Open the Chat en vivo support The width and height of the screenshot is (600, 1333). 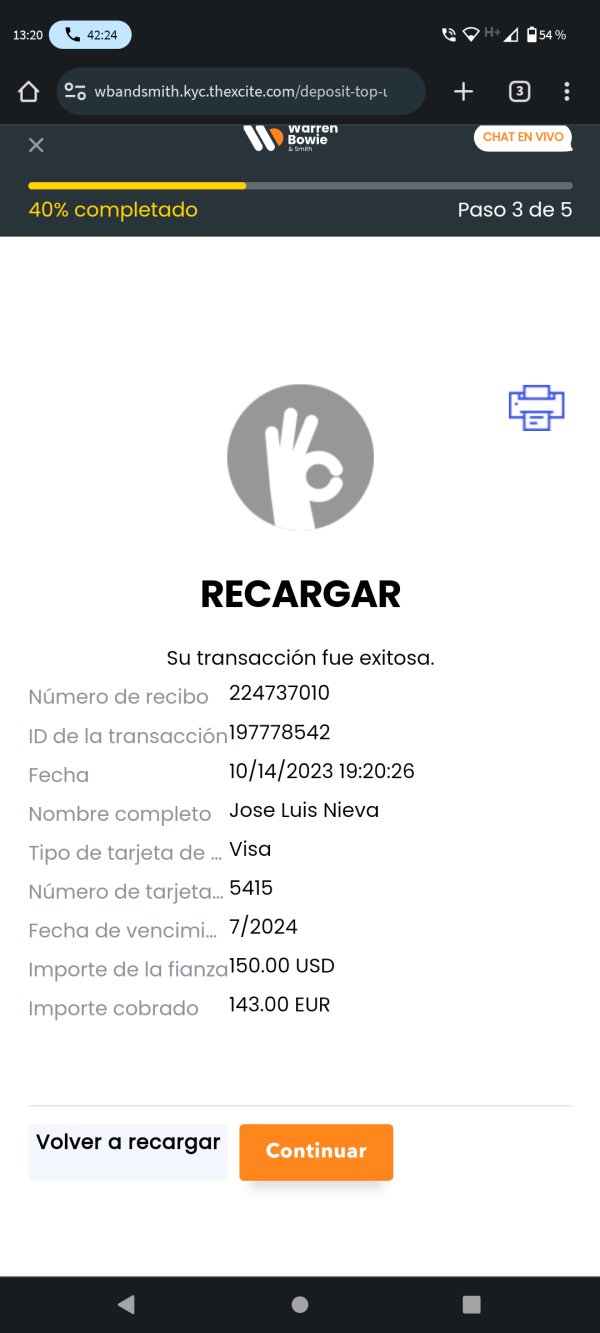point(523,137)
